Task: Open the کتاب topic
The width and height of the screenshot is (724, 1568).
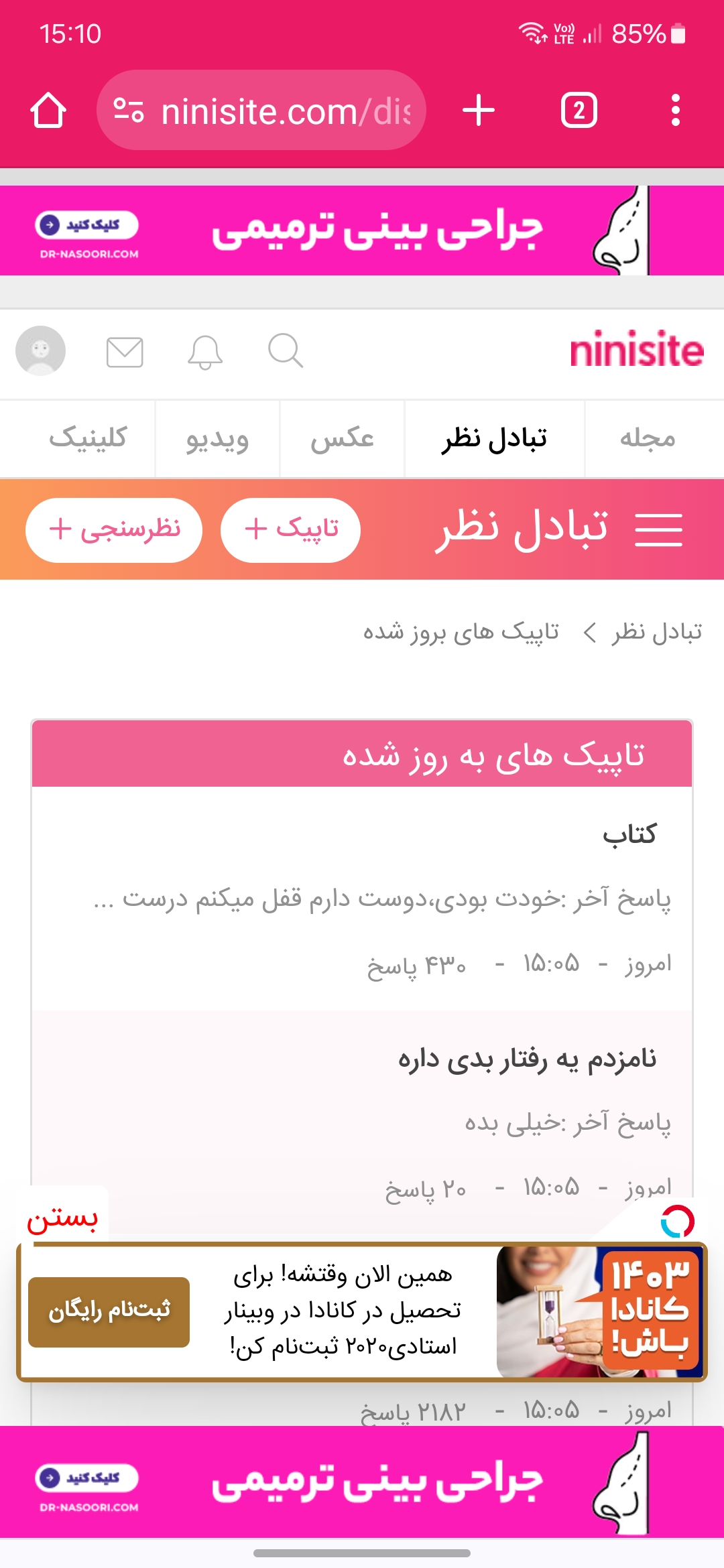Action: [629, 834]
